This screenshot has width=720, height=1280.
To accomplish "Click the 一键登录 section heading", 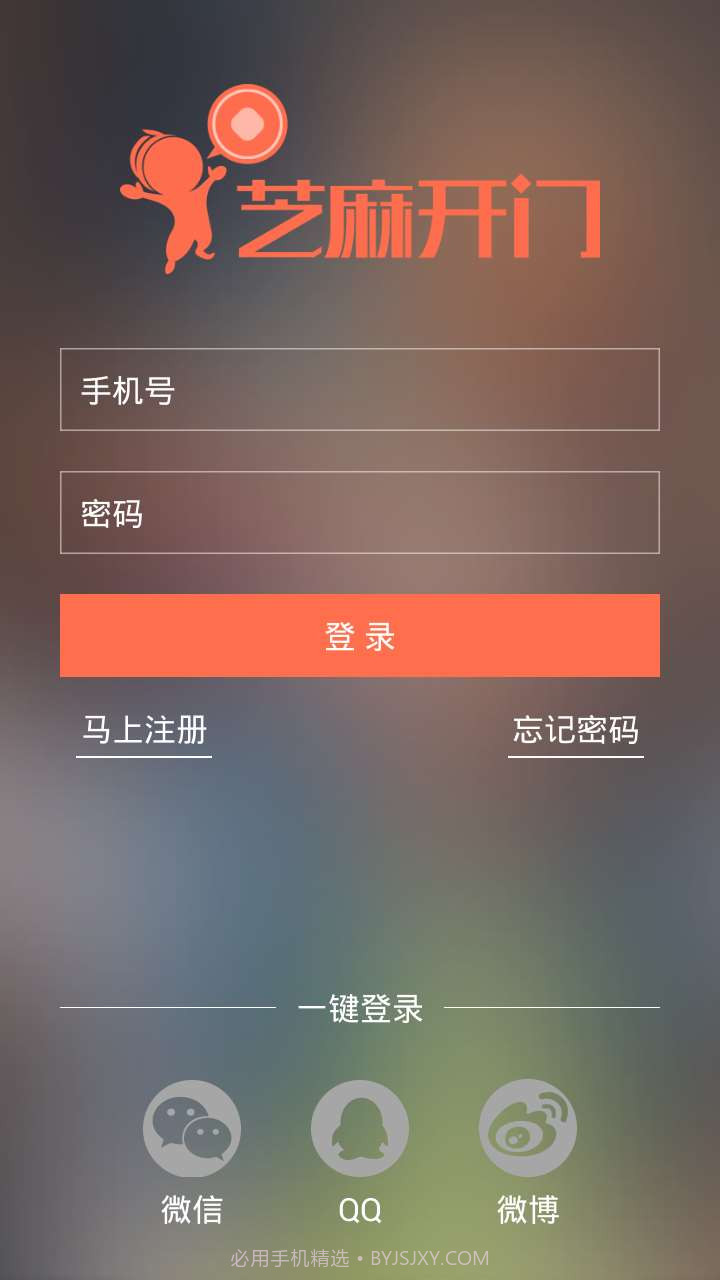I will point(360,1009).
